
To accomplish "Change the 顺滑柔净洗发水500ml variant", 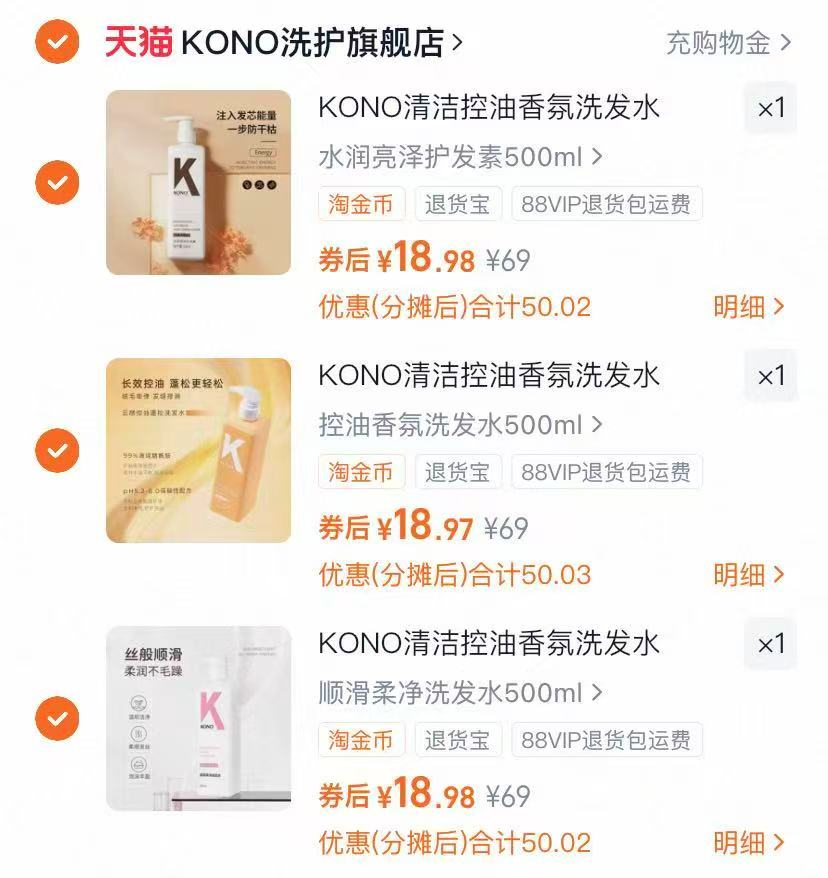I will 460,692.
